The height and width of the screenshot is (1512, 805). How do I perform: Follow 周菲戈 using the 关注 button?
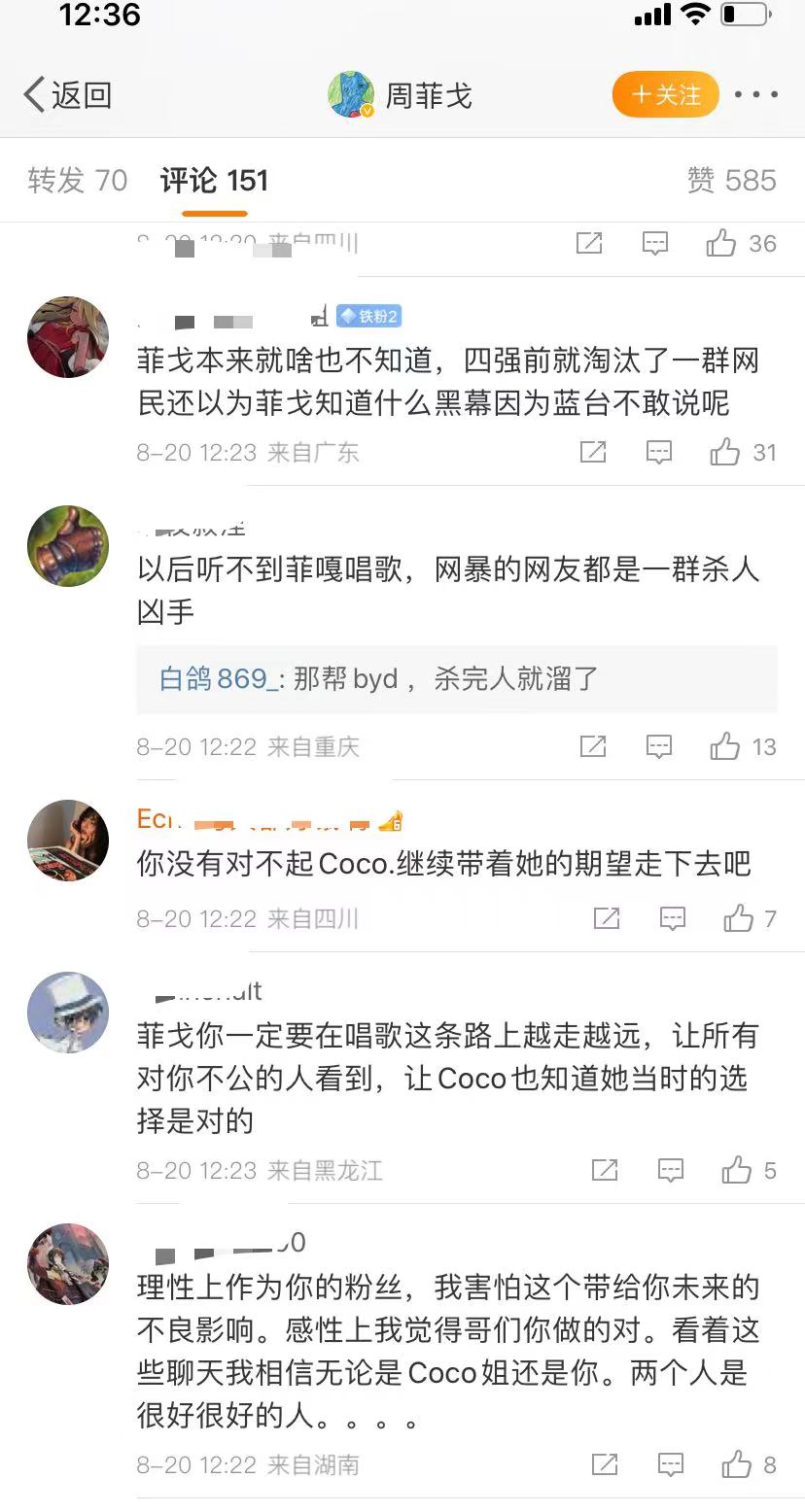point(665,94)
